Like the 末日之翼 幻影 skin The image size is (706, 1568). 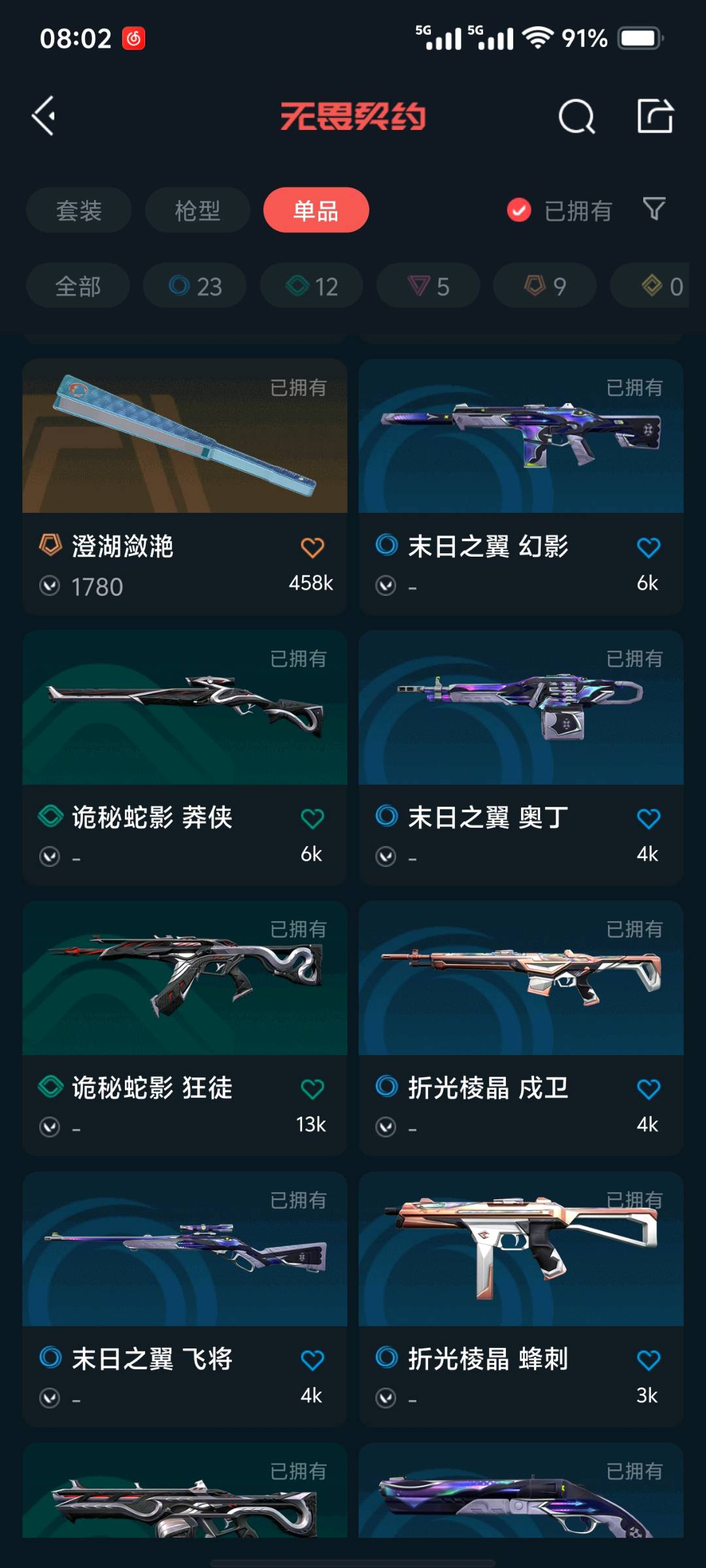648,547
